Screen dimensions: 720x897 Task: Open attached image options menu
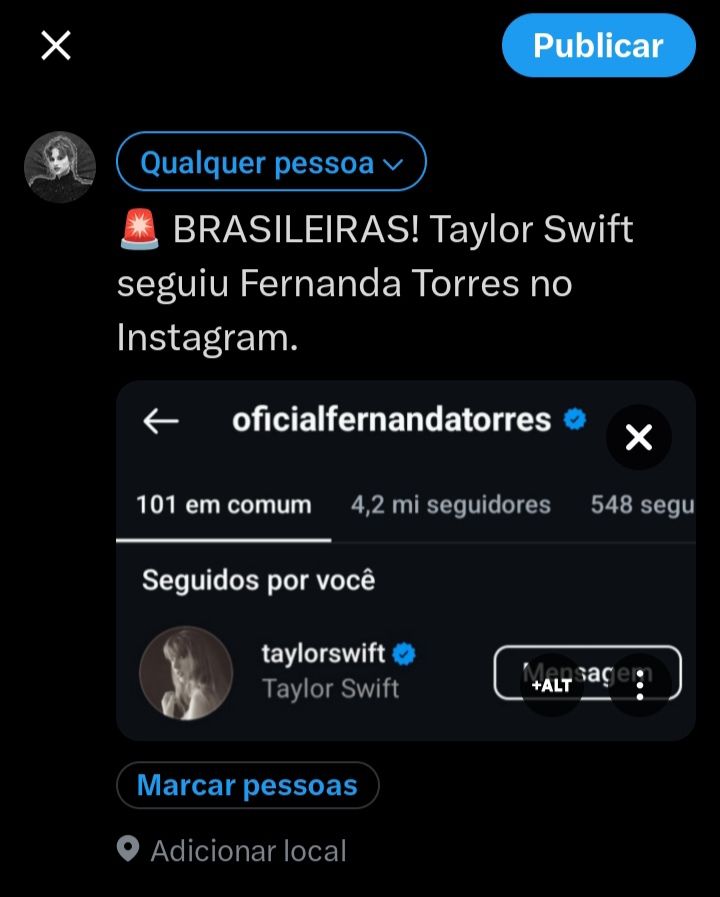click(640, 685)
